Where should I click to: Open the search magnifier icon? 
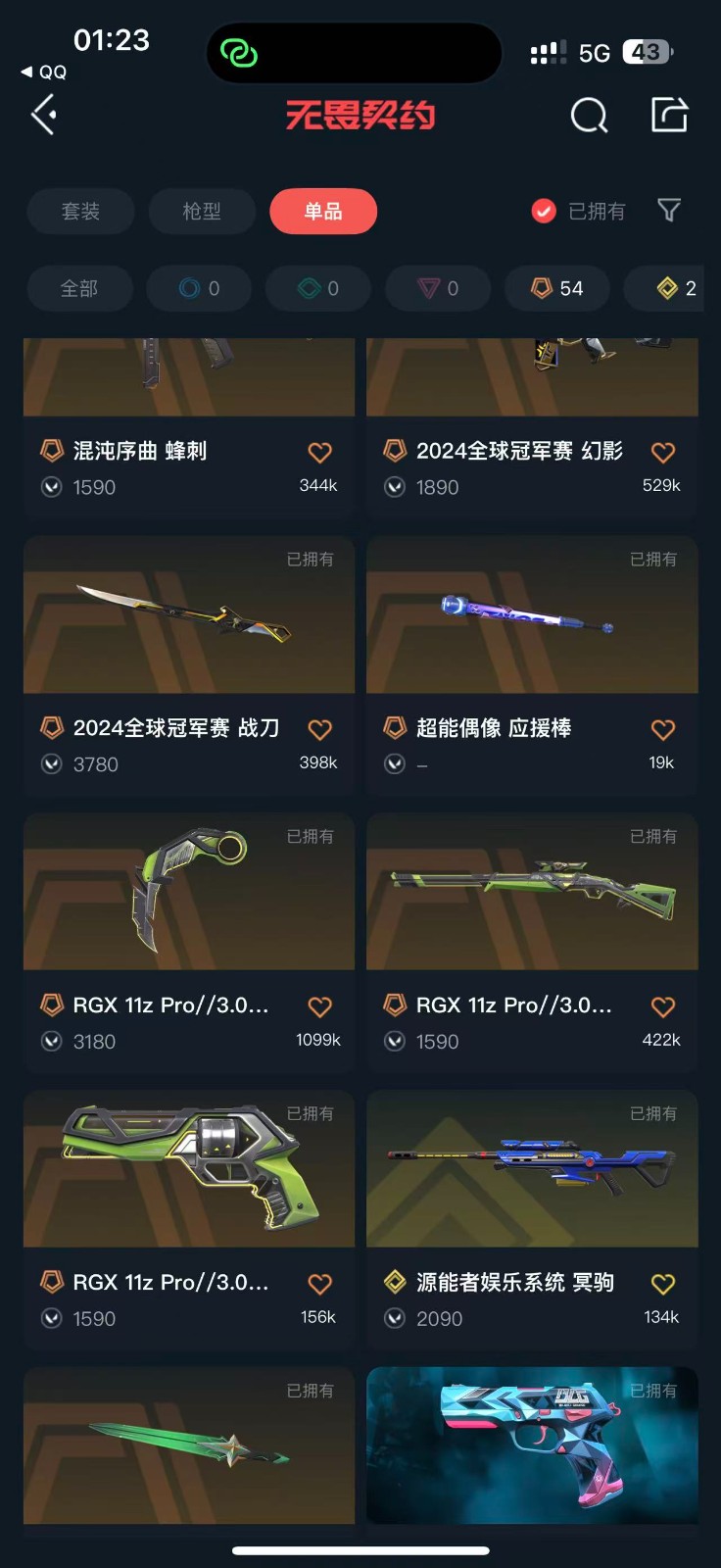click(x=589, y=116)
